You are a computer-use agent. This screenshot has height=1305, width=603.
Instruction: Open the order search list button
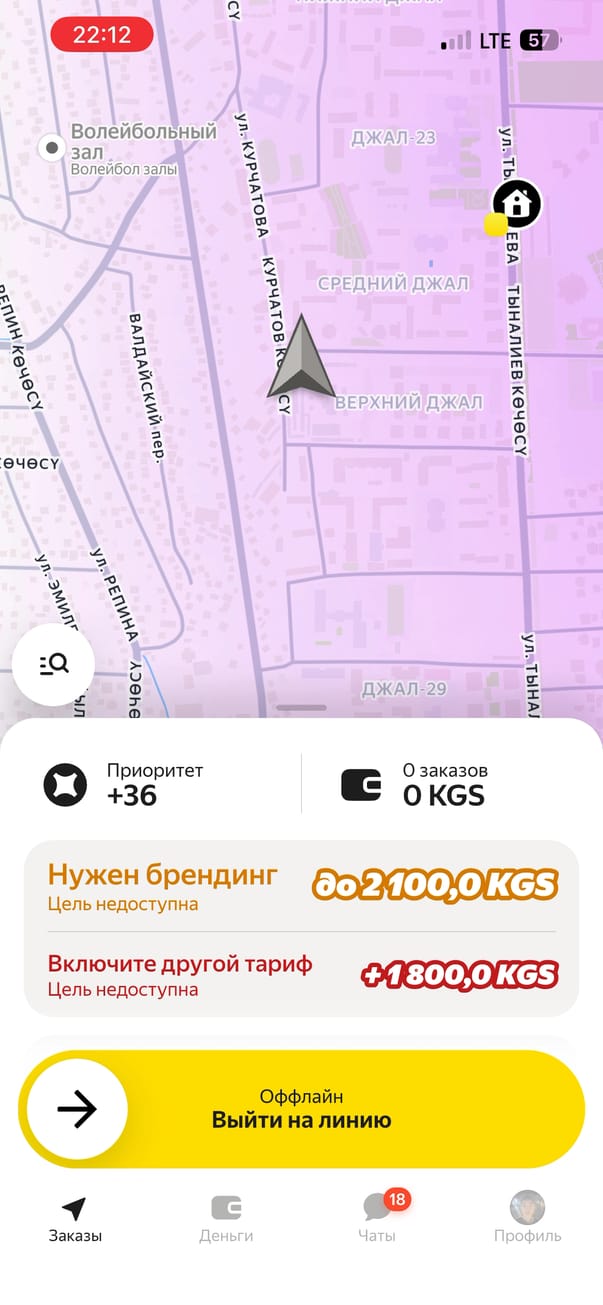pos(53,664)
